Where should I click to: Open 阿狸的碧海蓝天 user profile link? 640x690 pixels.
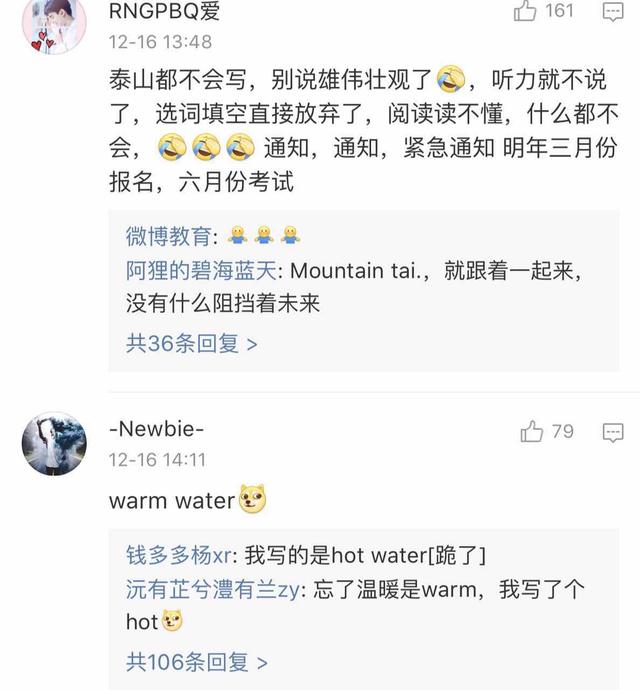point(205,272)
